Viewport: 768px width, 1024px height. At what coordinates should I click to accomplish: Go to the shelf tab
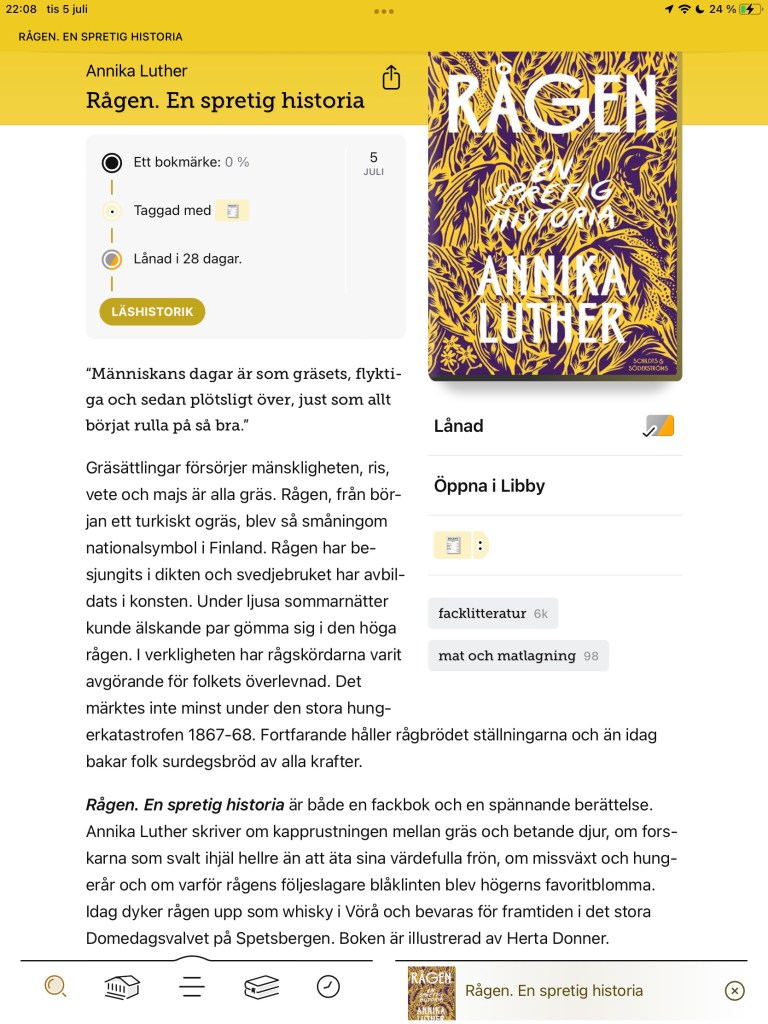point(261,987)
